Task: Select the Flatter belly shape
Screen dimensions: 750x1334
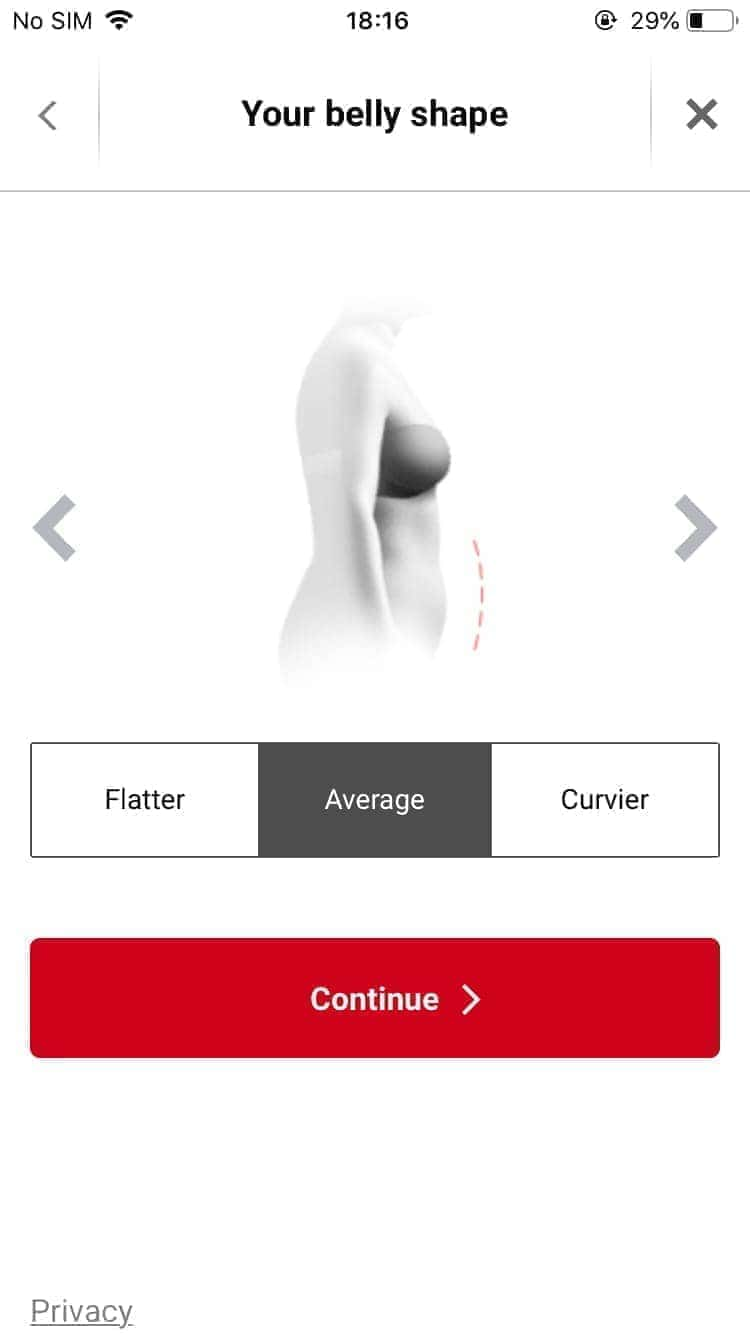Action: tap(145, 800)
